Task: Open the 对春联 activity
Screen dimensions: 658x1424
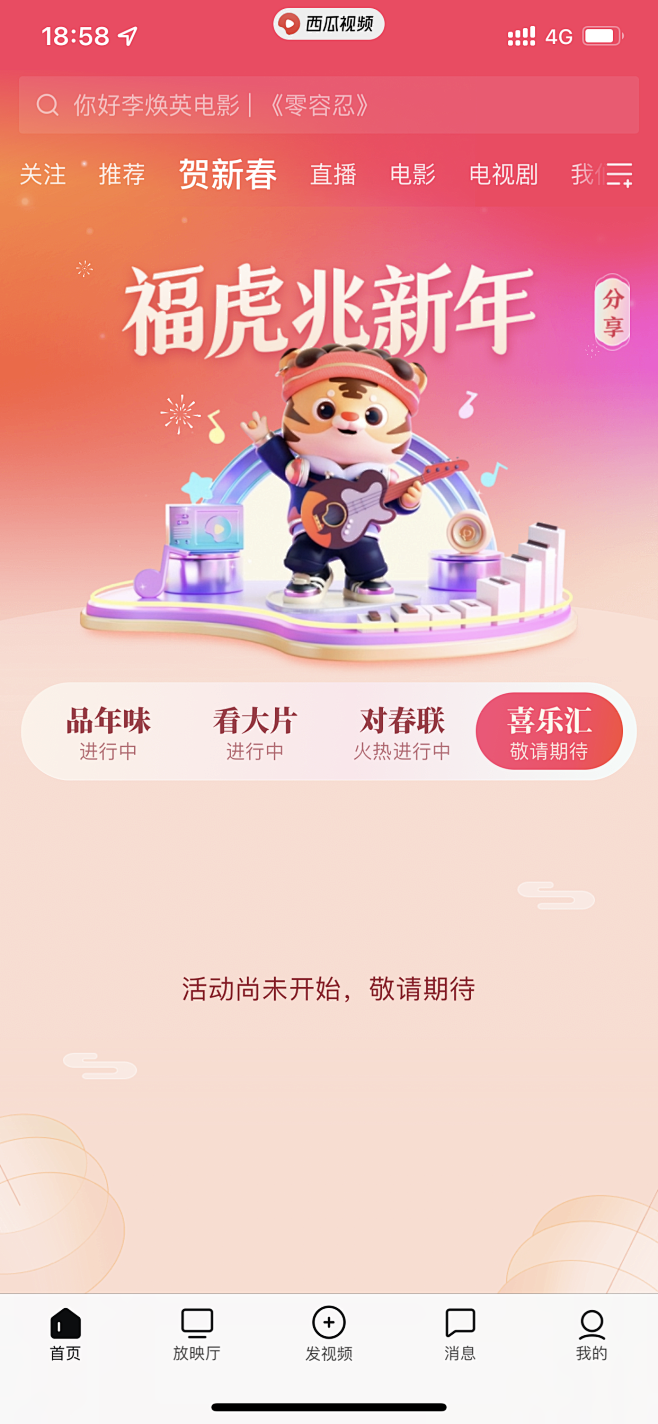Action: pyautogui.click(x=402, y=733)
